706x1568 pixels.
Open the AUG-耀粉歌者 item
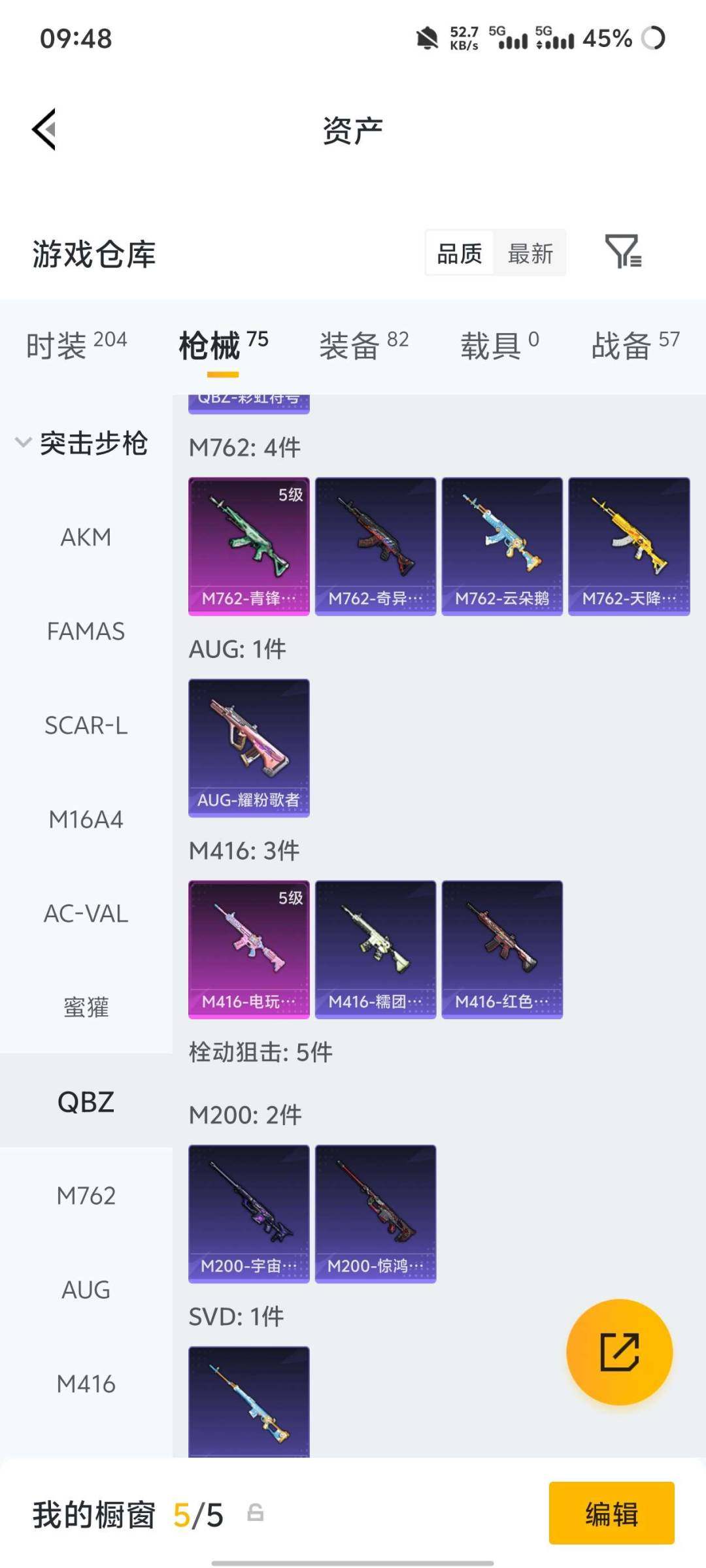(x=248, y=748)
